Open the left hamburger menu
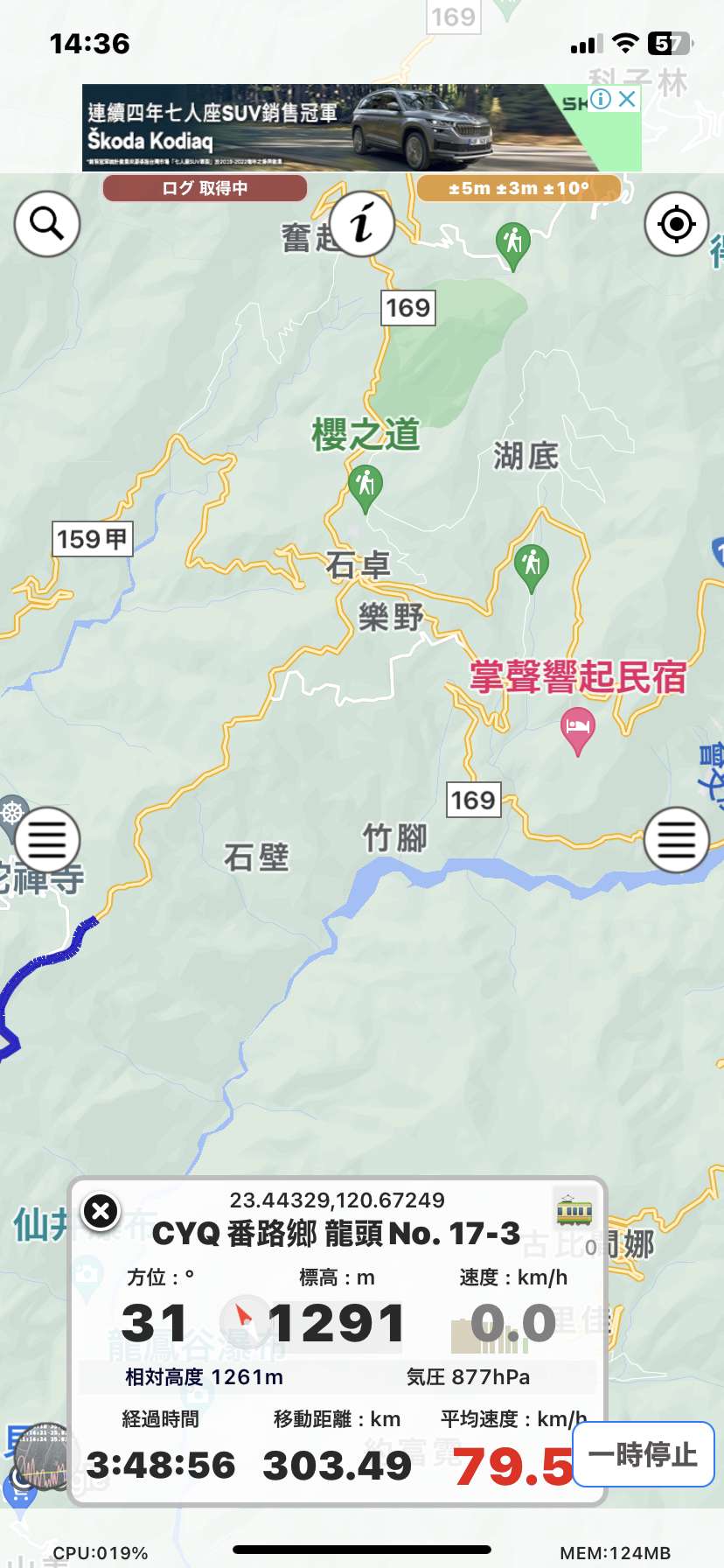 tap(47, 840)
